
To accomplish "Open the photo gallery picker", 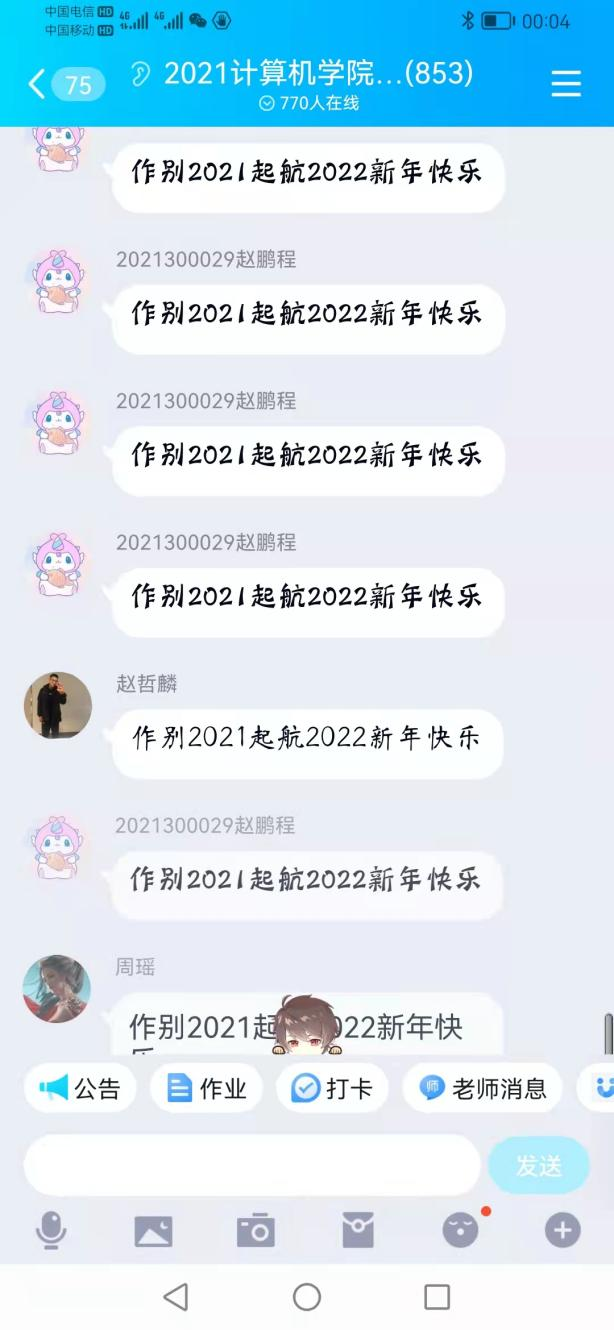I will pyautogui.click(x=153, y=1230).
